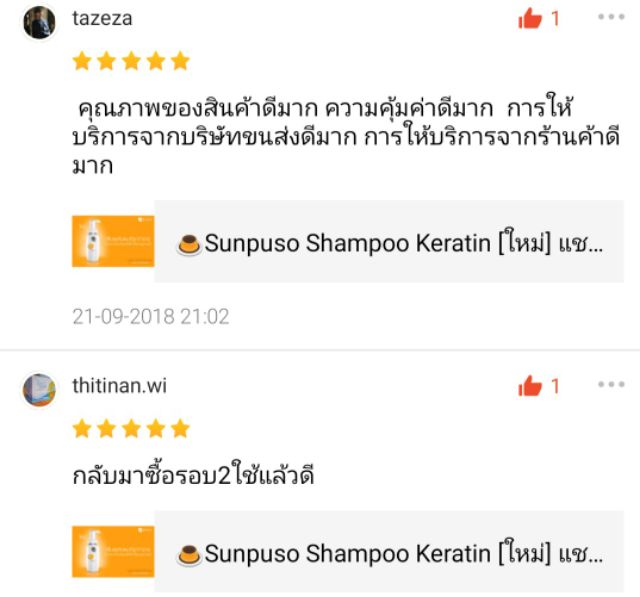Open the overflow menu on thitinan.wi's review

611,384
